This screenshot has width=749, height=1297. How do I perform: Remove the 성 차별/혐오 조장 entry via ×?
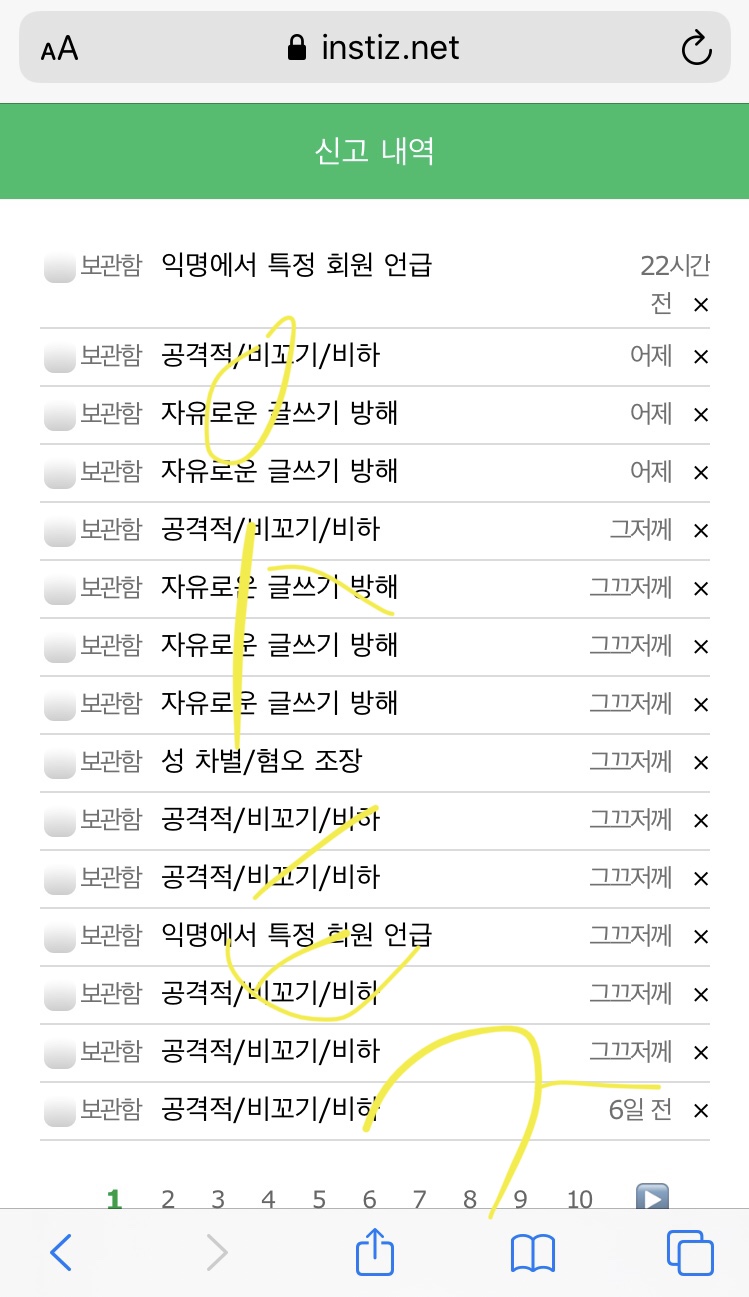700,761
